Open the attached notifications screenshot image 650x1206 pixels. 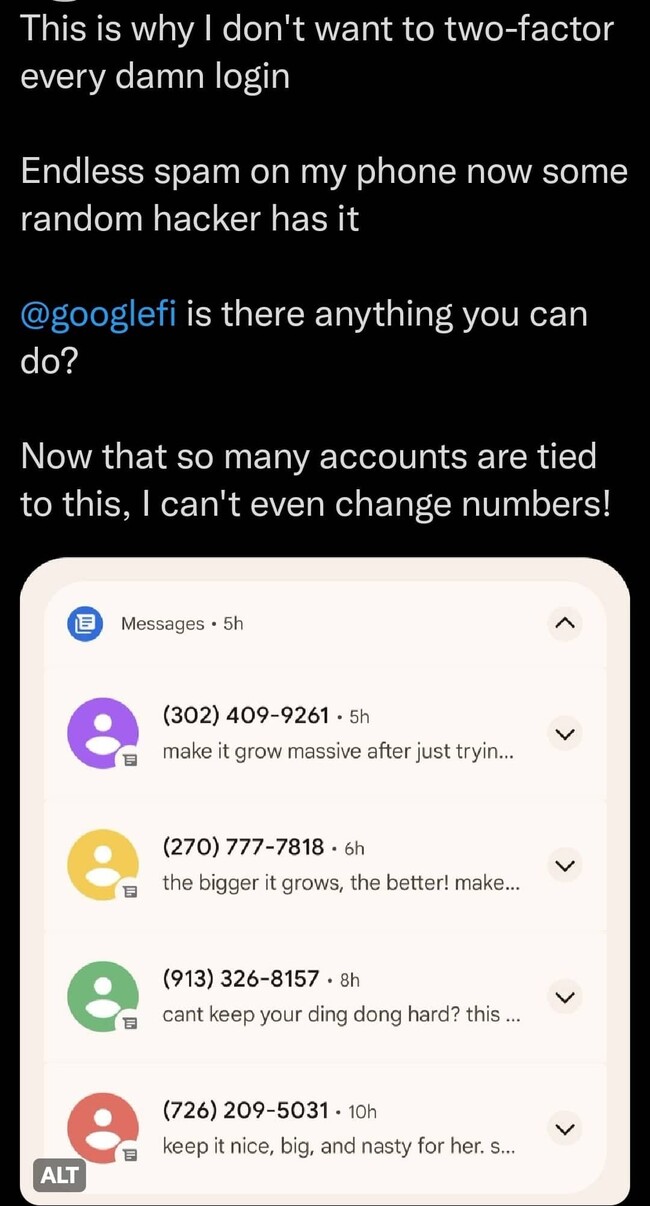(325, 880)
